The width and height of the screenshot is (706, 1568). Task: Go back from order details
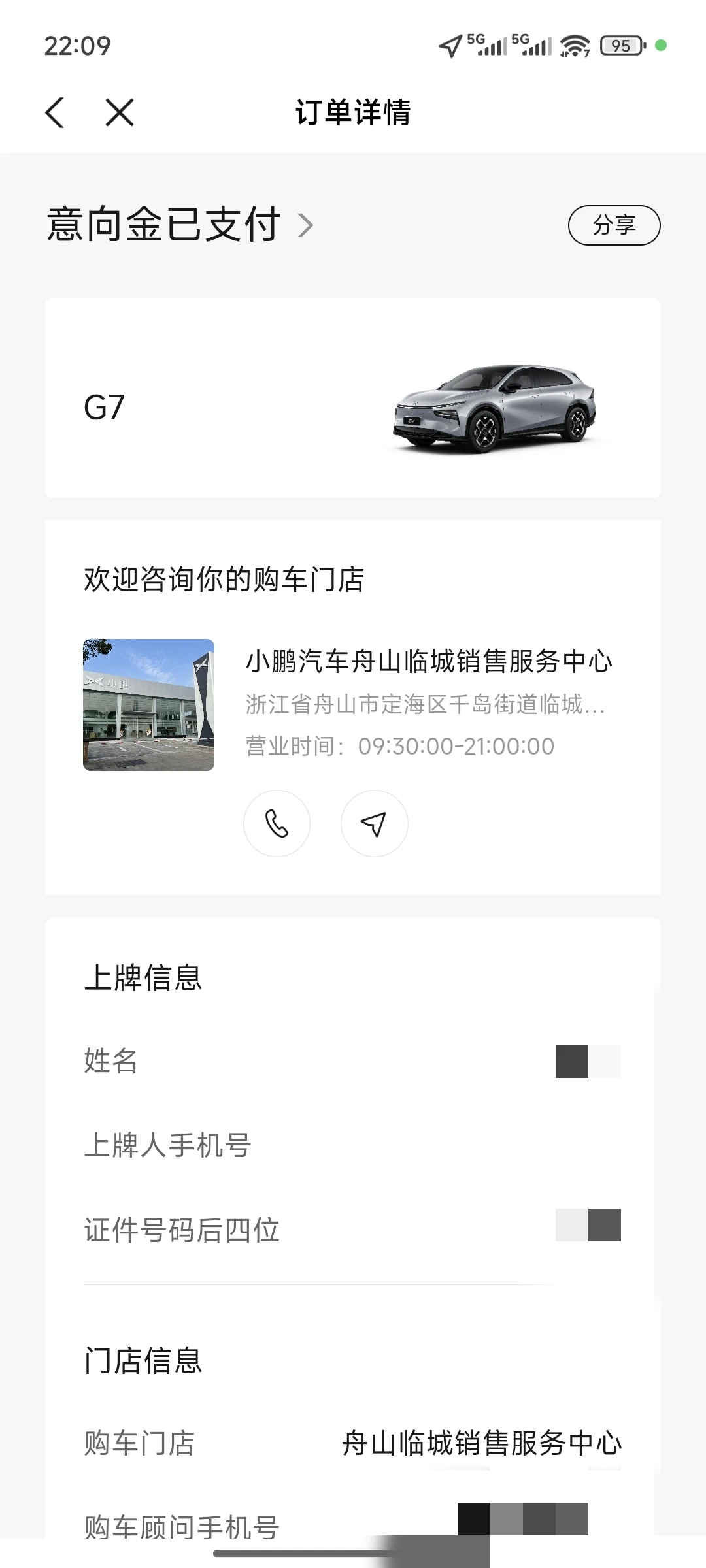point(55,112)
